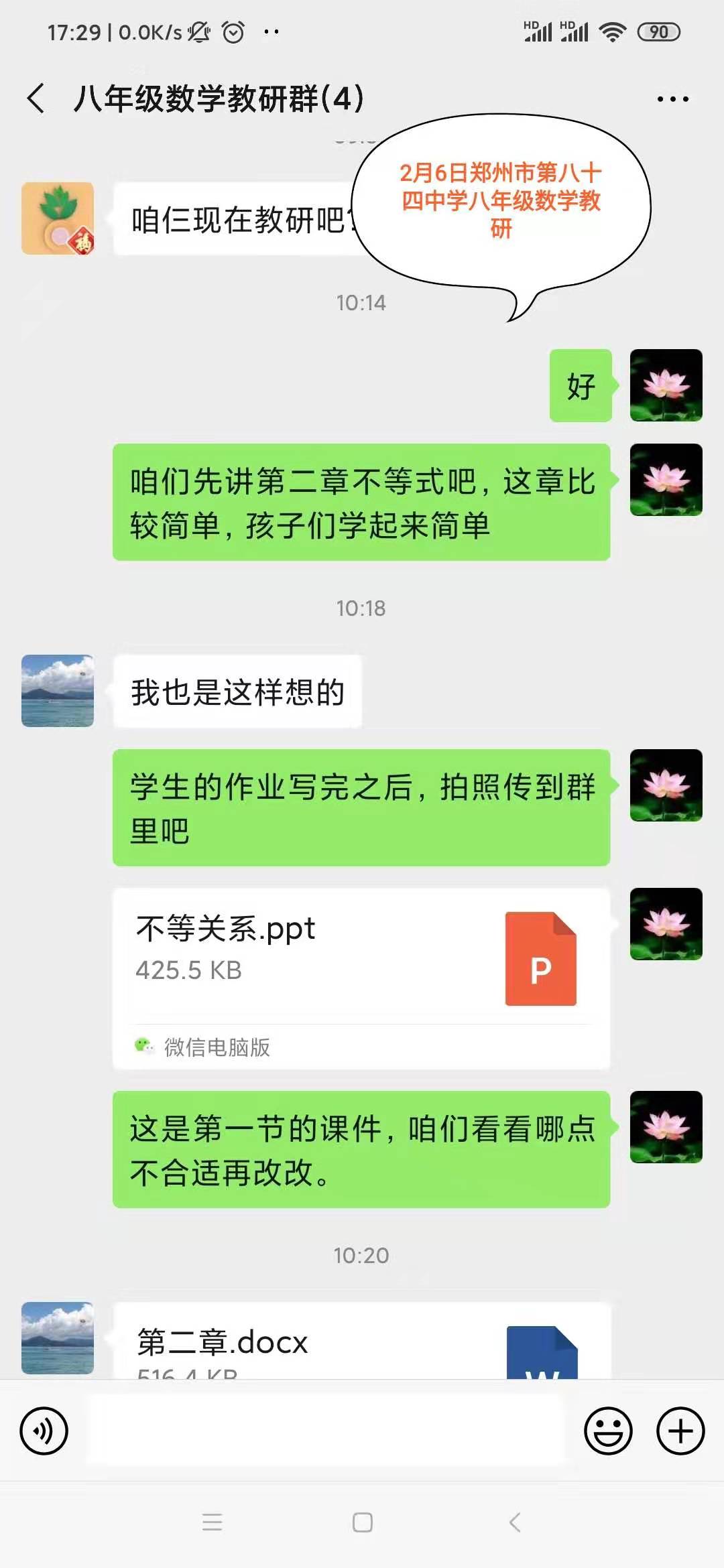Tap the lotus avatar beside the 好 message
This screenshot has width=724, height=1568.
tap(666, 385)
